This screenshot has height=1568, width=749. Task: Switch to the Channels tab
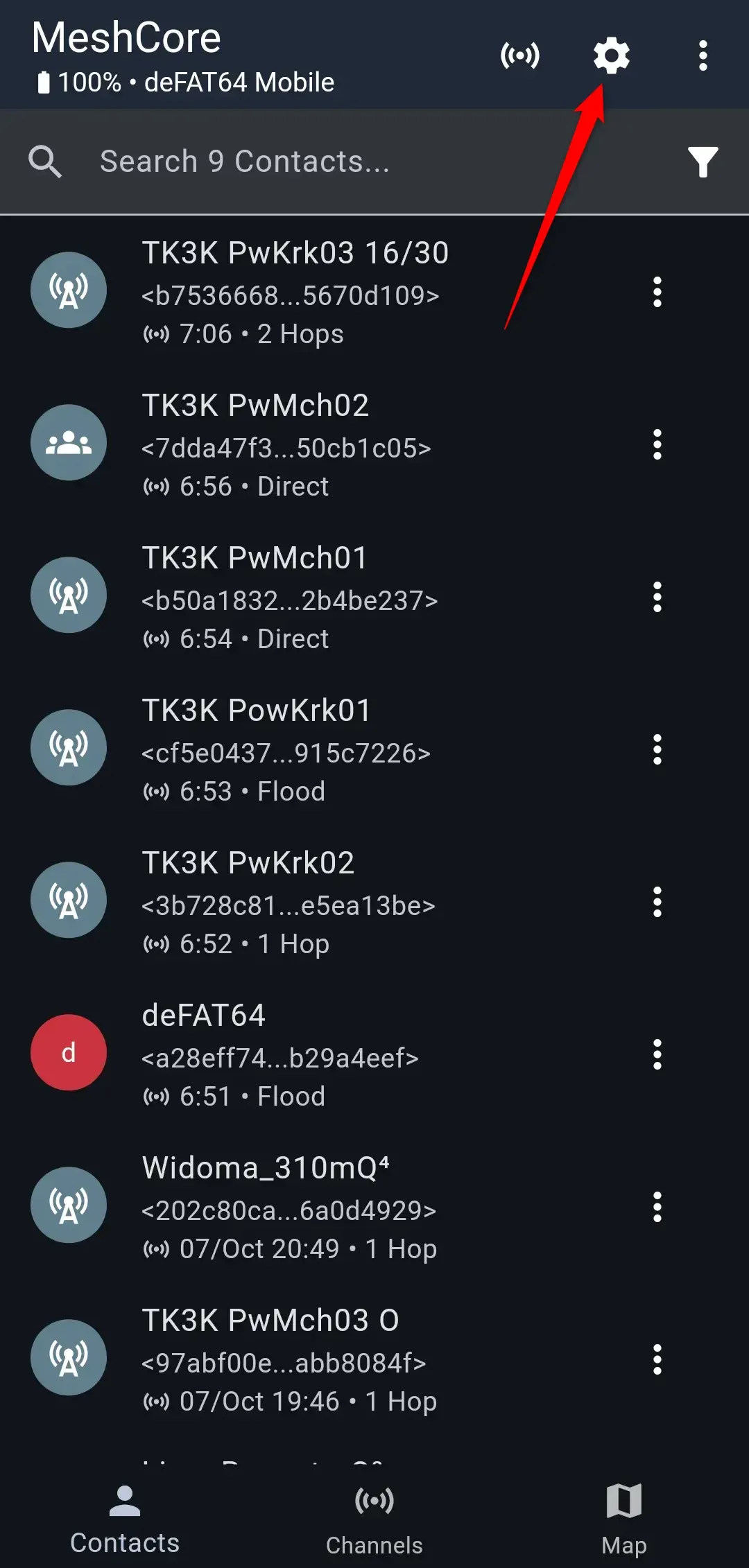point(374,1519)
